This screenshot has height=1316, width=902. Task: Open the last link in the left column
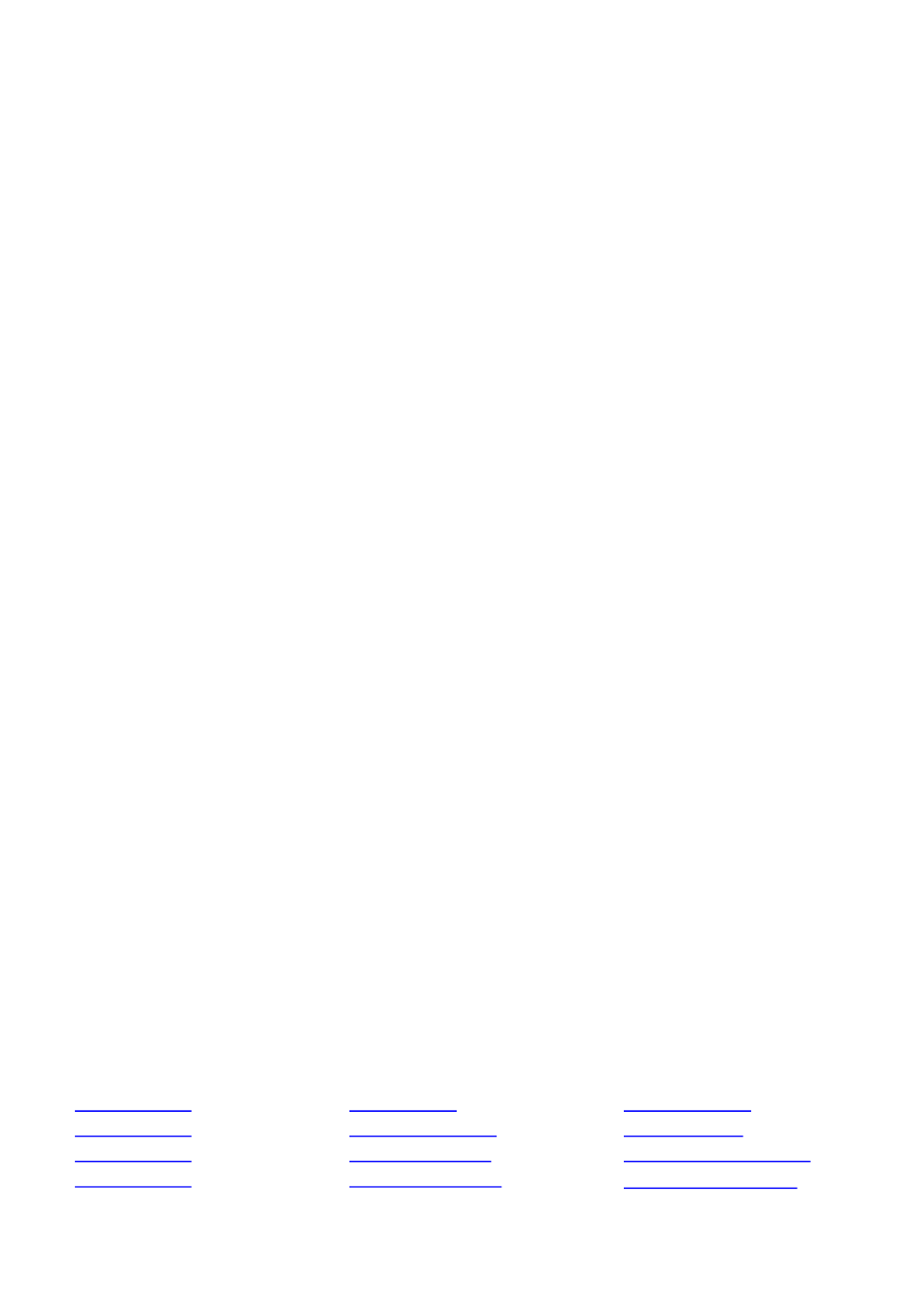point(133,1179)
